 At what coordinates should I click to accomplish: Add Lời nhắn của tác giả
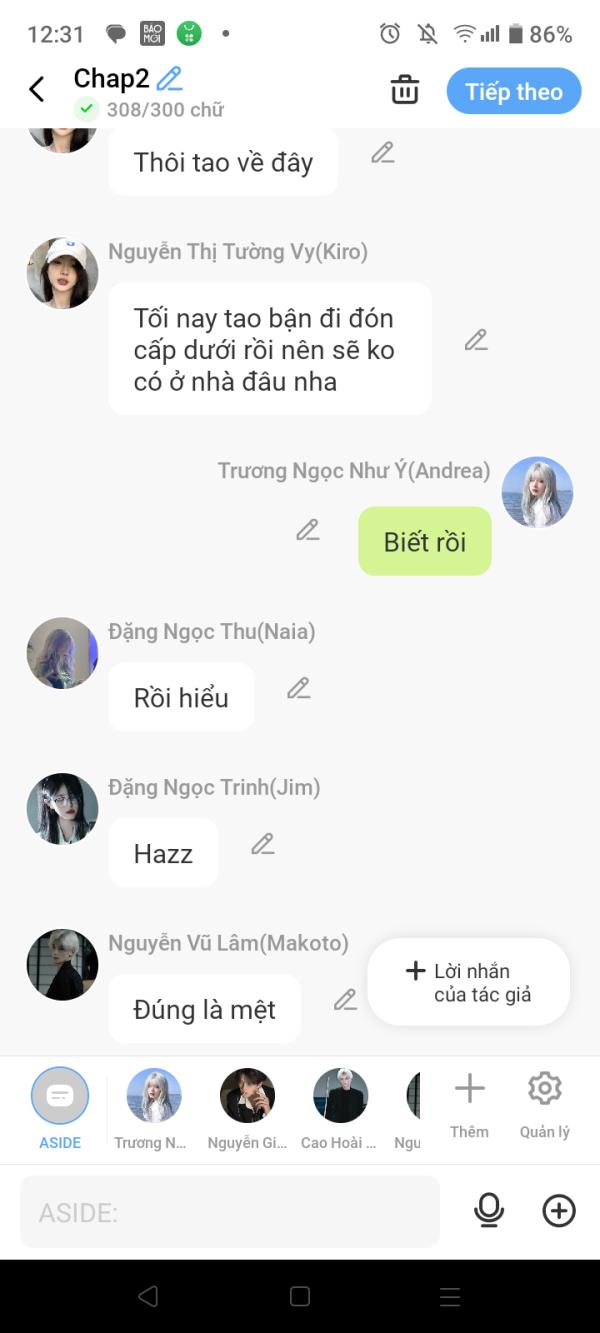[x=468, y=982]
